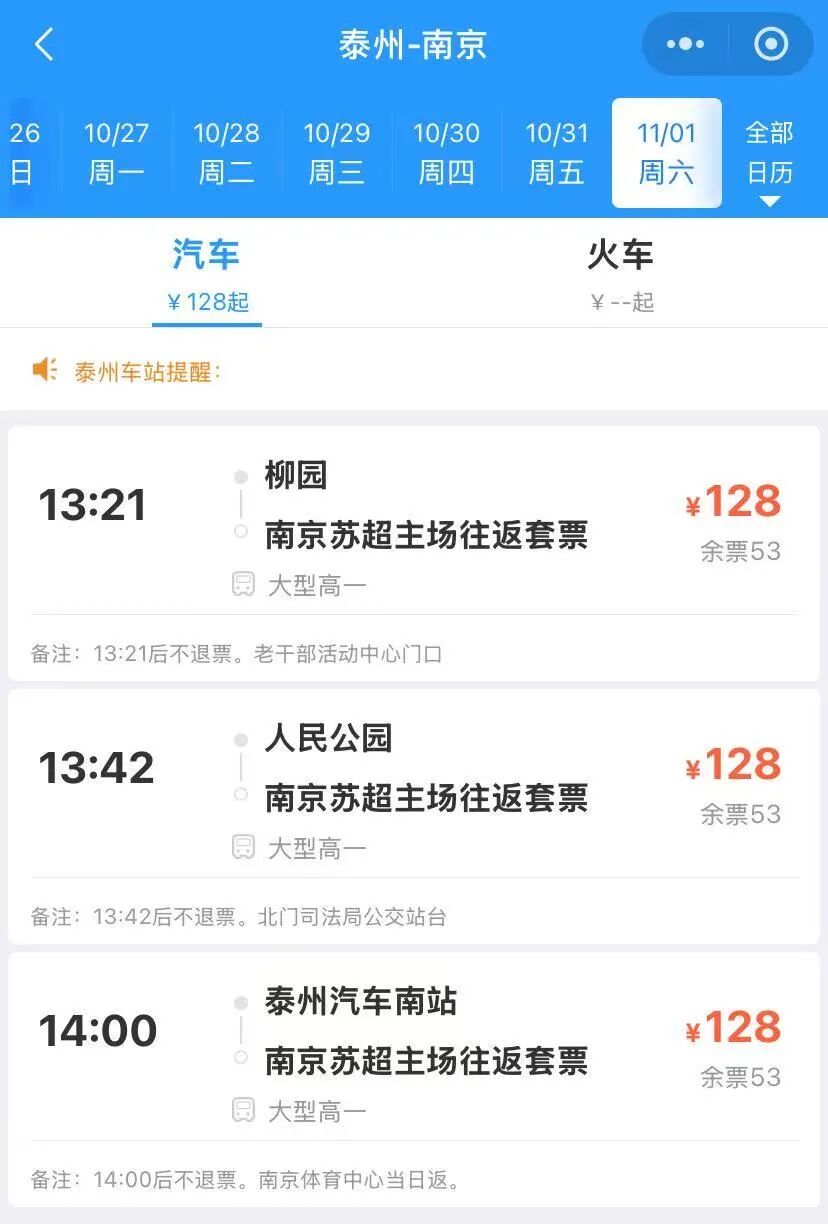Viewport: 828px width, 1224px height.
Task: Go back using the top-left arrow
Action: (44, 45)
